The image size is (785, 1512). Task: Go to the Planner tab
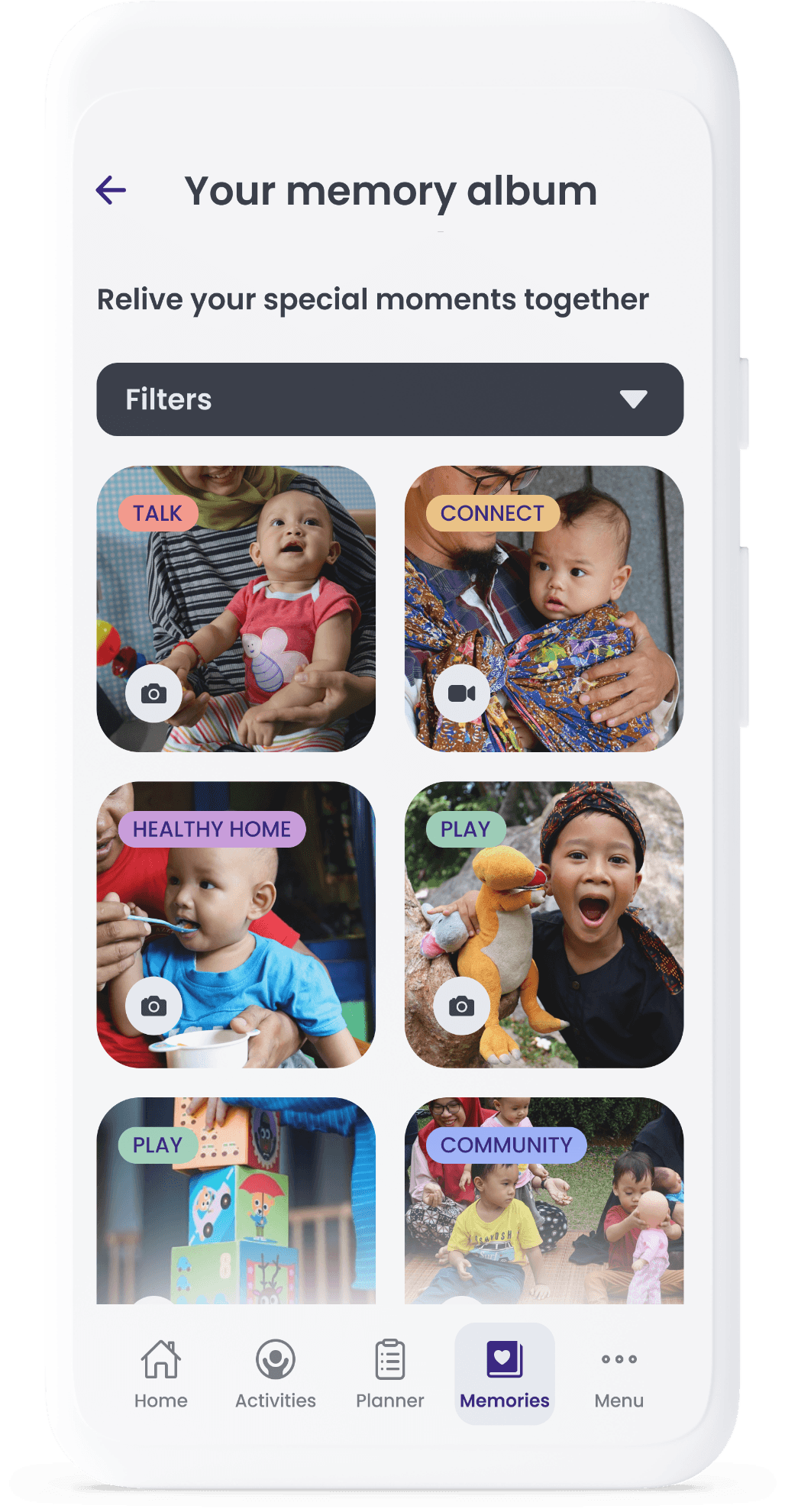[389, 1374]
